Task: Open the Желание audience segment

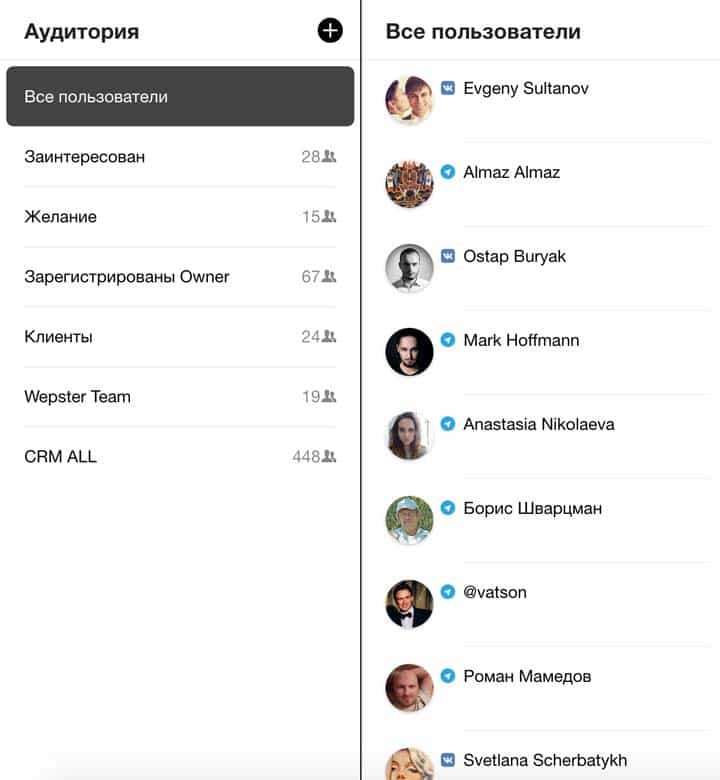Action: click(180, 217)
